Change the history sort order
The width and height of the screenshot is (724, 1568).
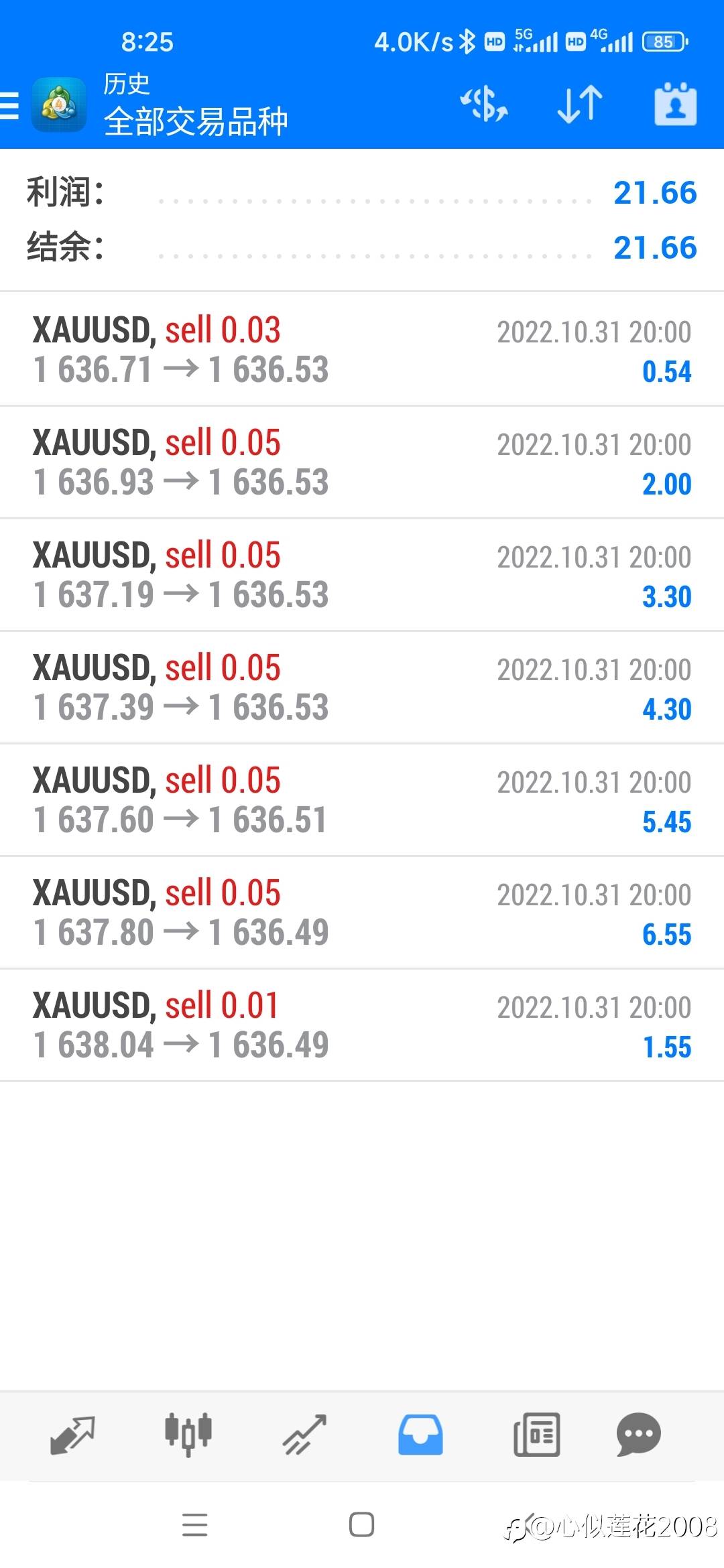click(x=580, y=105)
